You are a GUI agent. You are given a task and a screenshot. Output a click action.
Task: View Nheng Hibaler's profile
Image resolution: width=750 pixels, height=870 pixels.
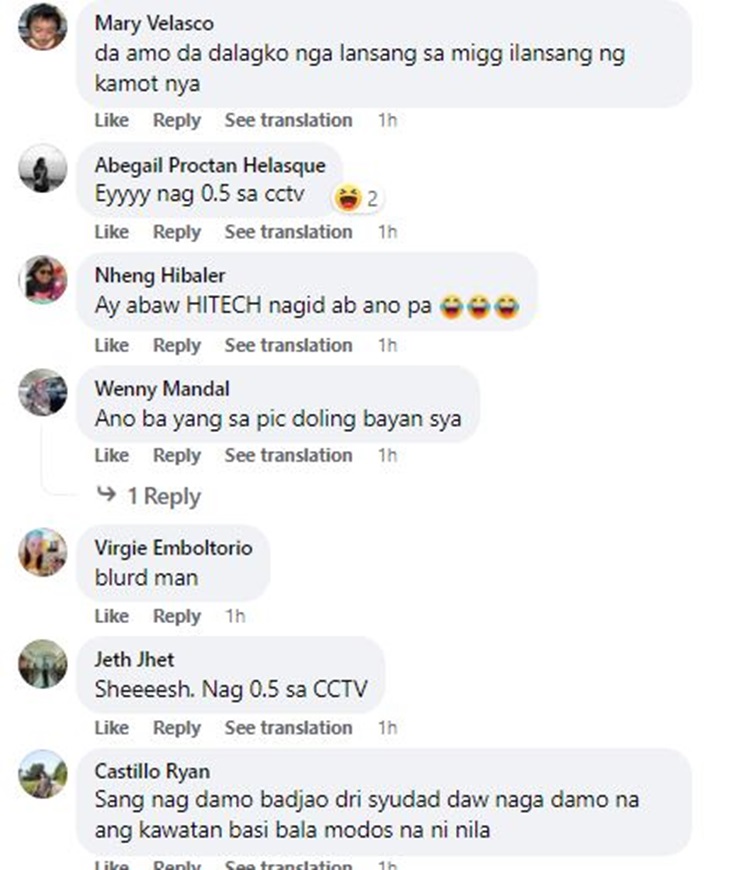tap(159, 275)
